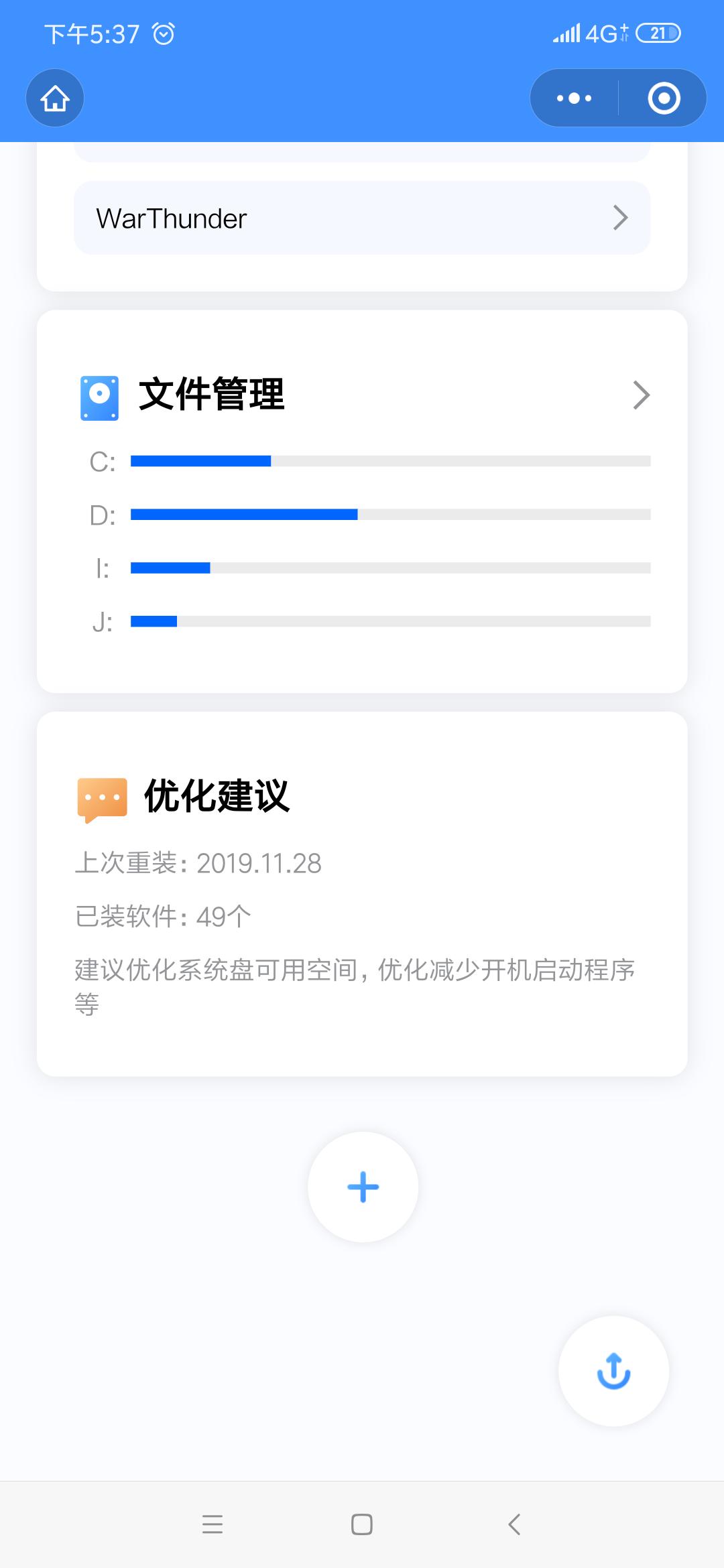Tap the upload arrow button at bottom right

612,1372
